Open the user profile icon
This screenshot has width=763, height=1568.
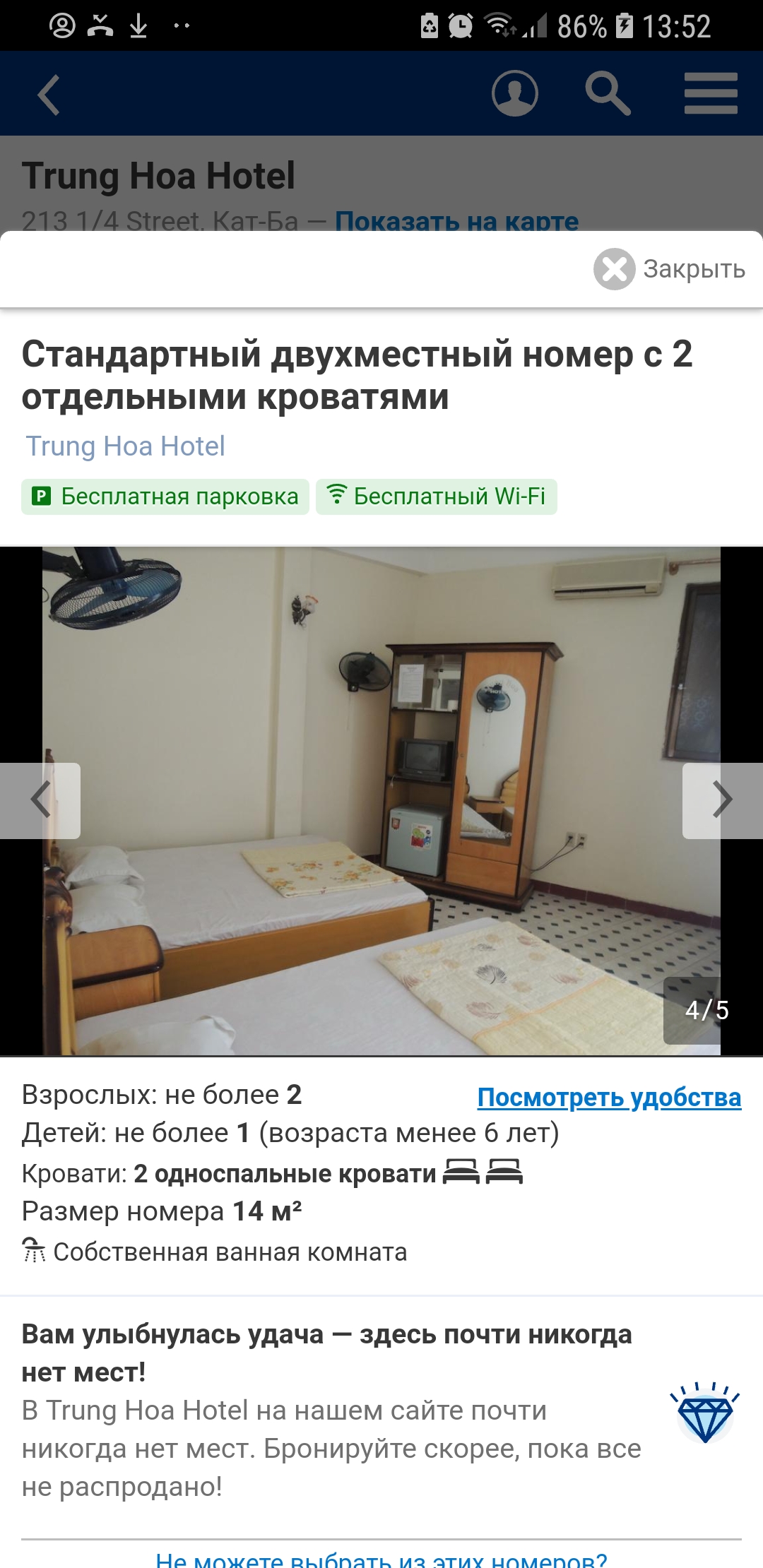pyautogui.click(x=514, y=93)
